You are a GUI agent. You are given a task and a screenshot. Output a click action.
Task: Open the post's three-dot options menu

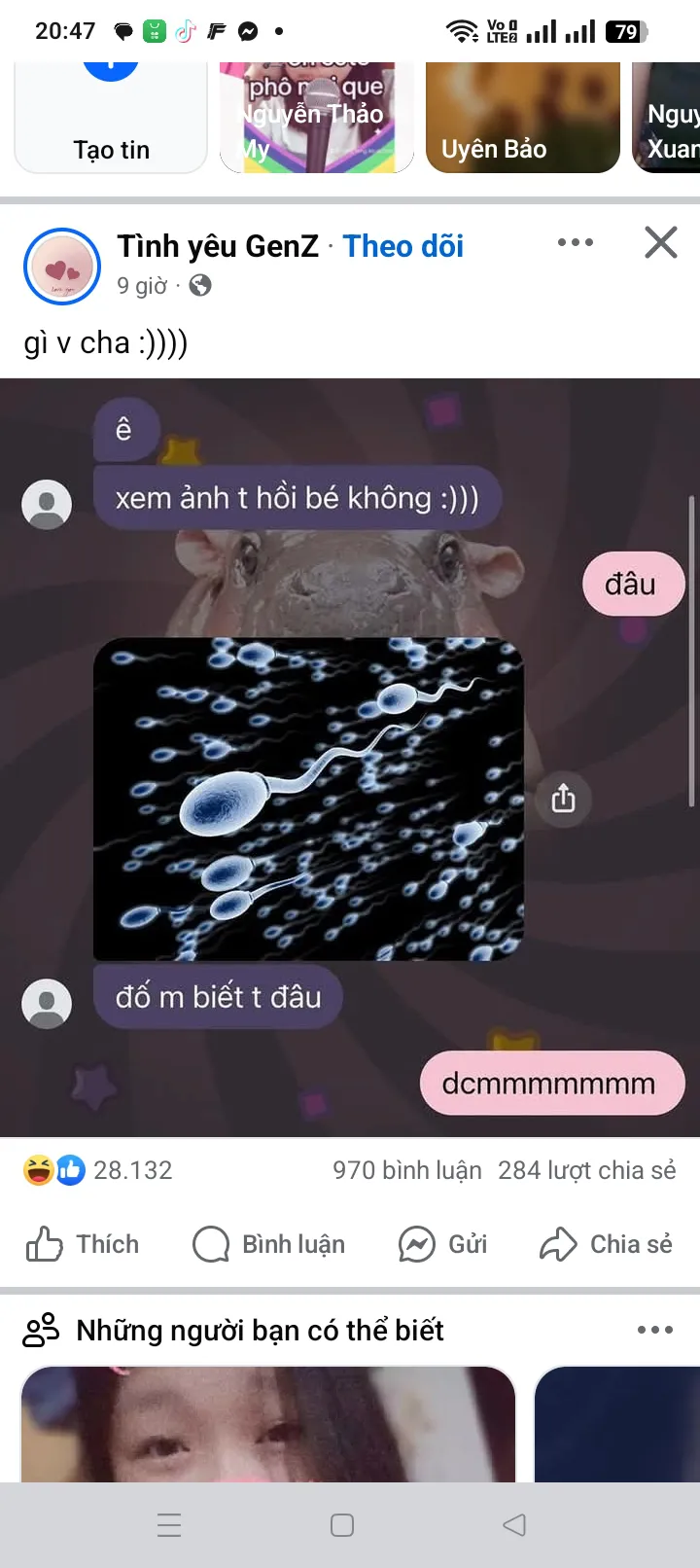[576, 243]
